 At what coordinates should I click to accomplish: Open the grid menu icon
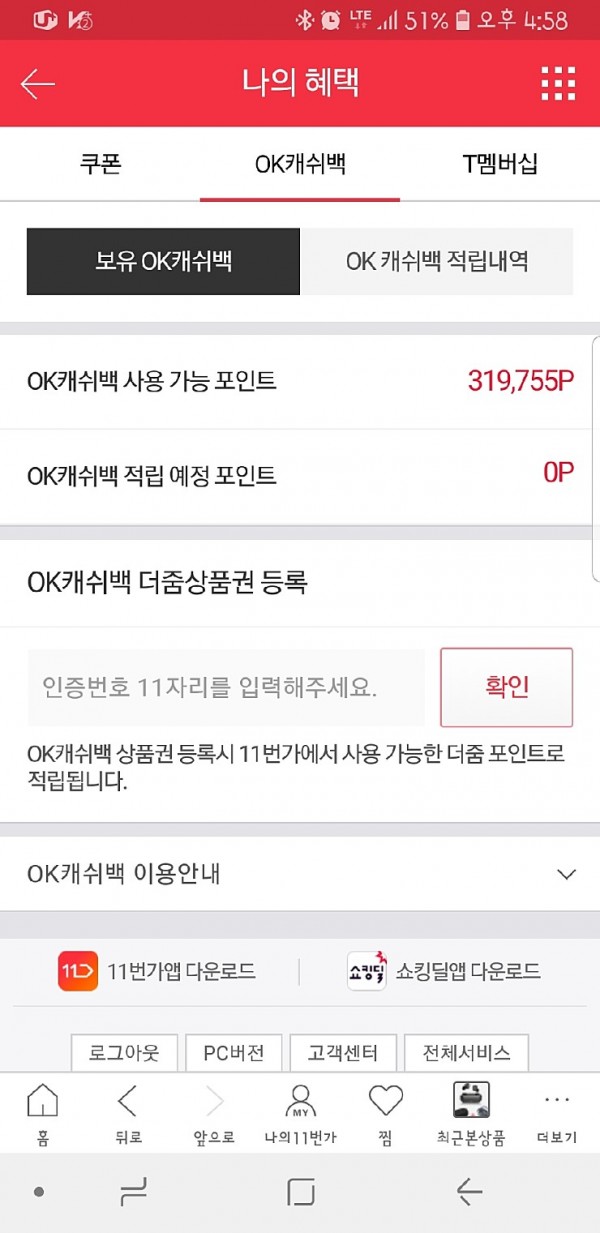tap(558, 84)
